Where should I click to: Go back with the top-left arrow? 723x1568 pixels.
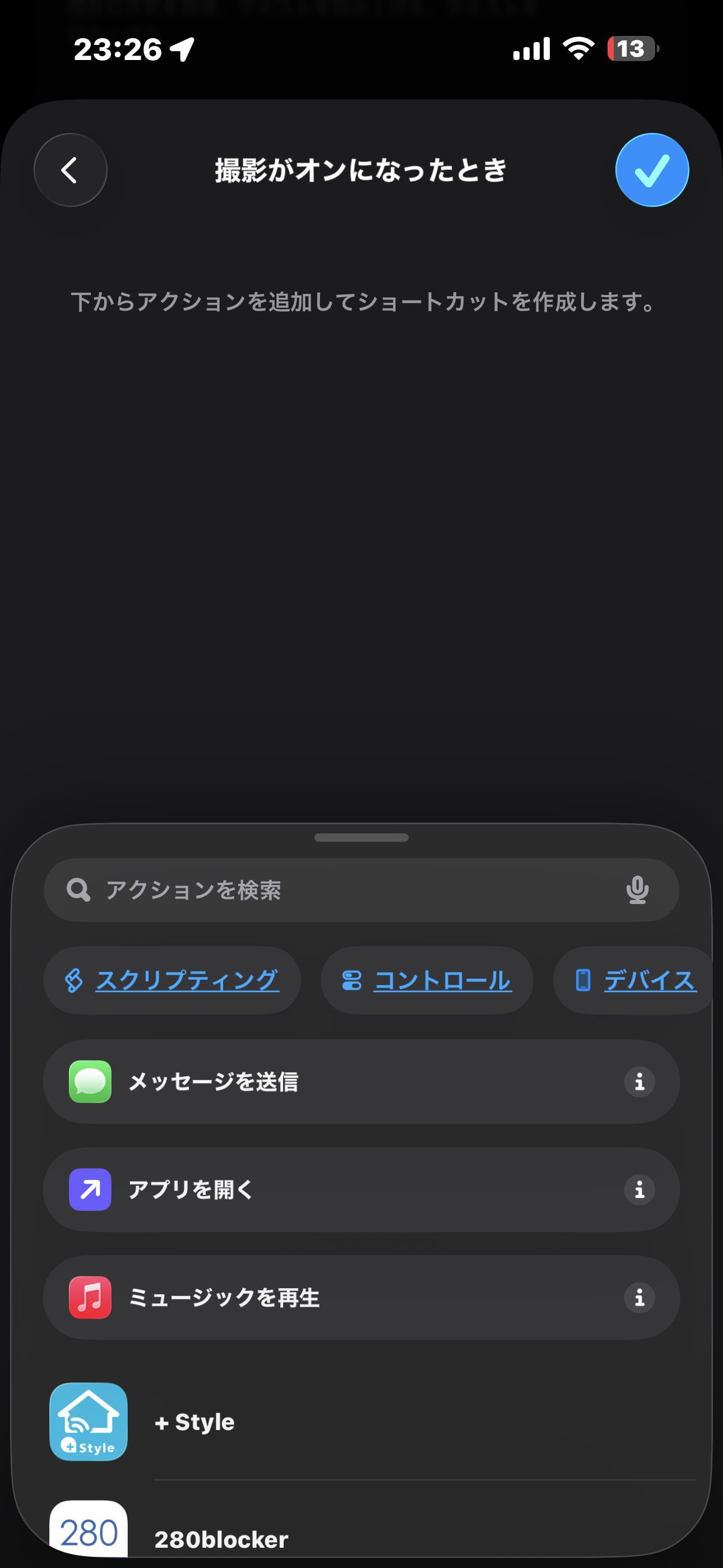[x=71, y=170]
